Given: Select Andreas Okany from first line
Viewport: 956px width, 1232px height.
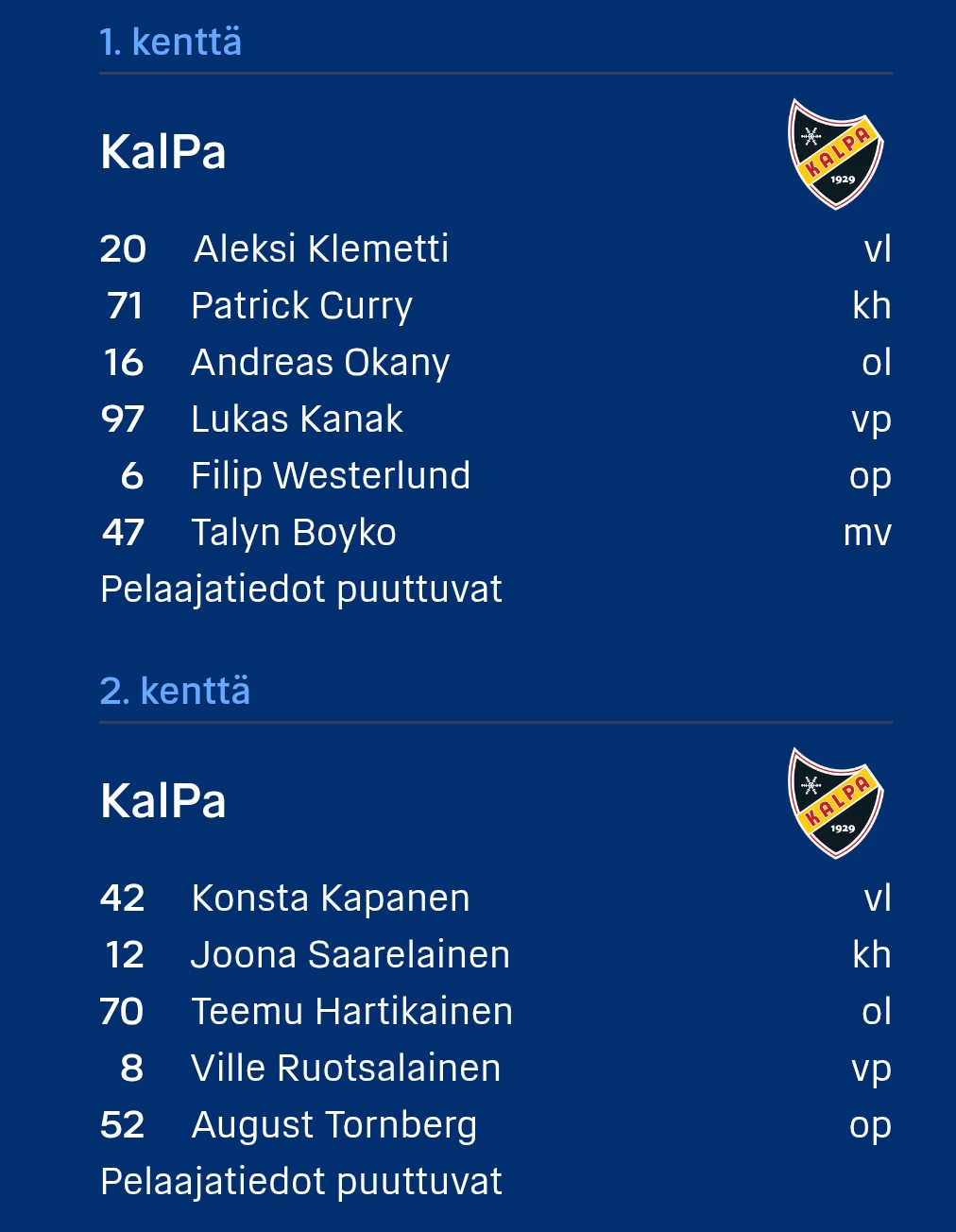Looking at the screenshot, I should [320, 363].
